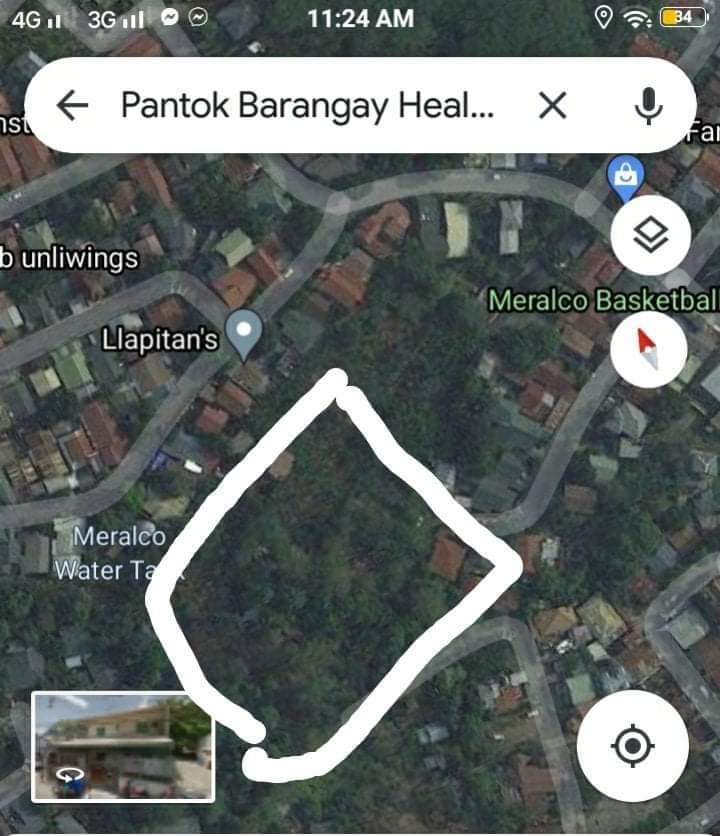Start a voice search with the microphone

[649, 105]
